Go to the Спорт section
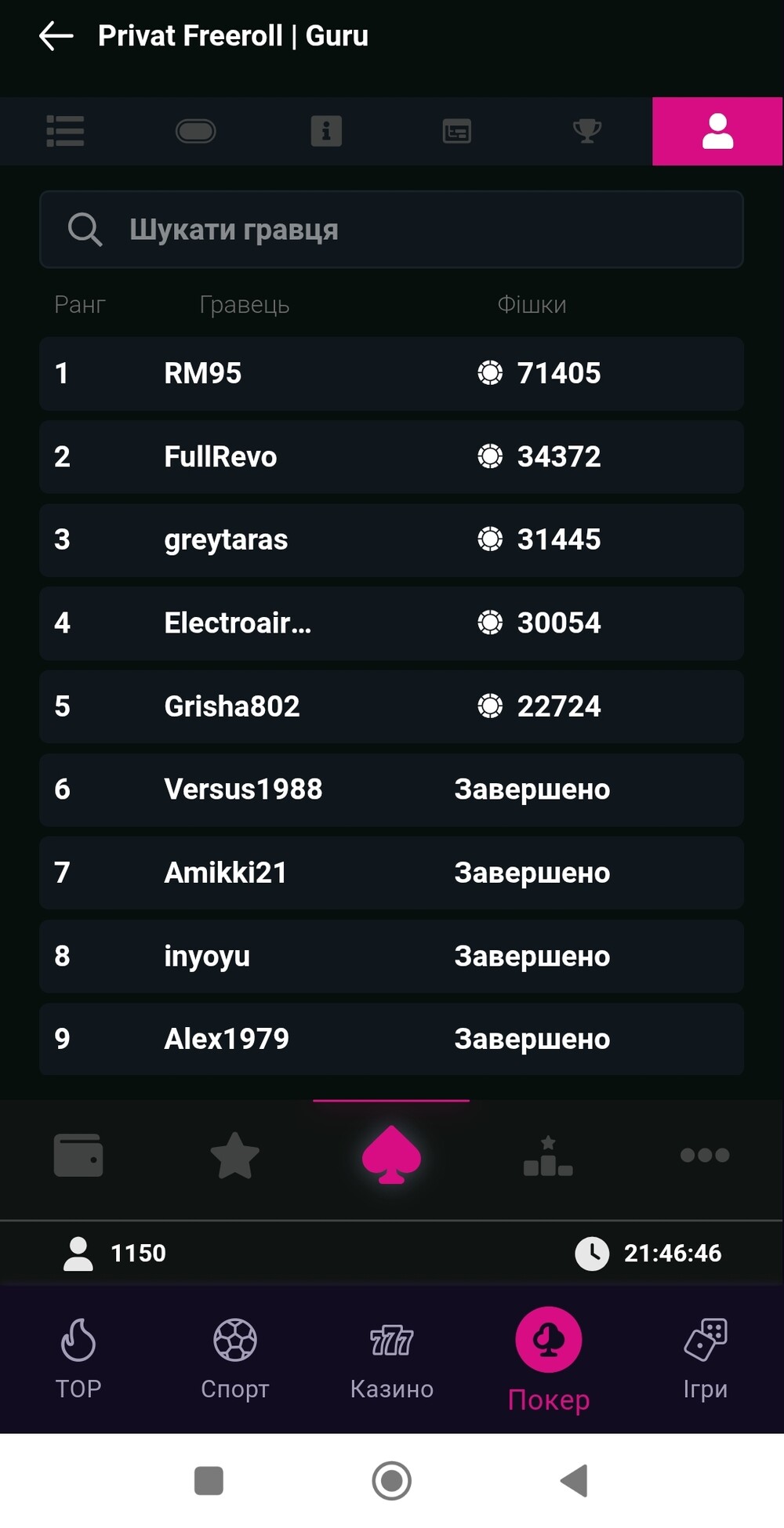 [235, 1359]
